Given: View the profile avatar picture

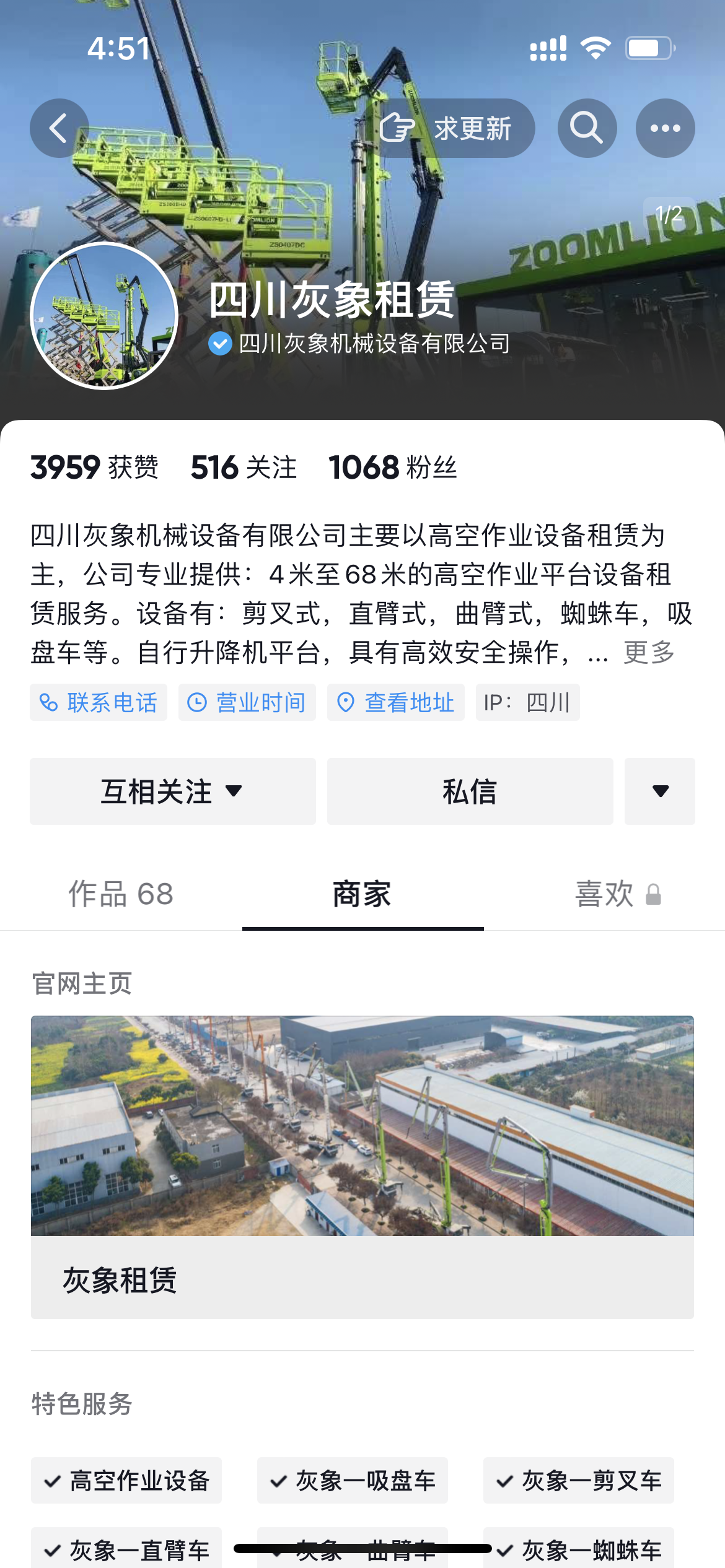Looking at the screenshot, I should (x=104, y=316).
